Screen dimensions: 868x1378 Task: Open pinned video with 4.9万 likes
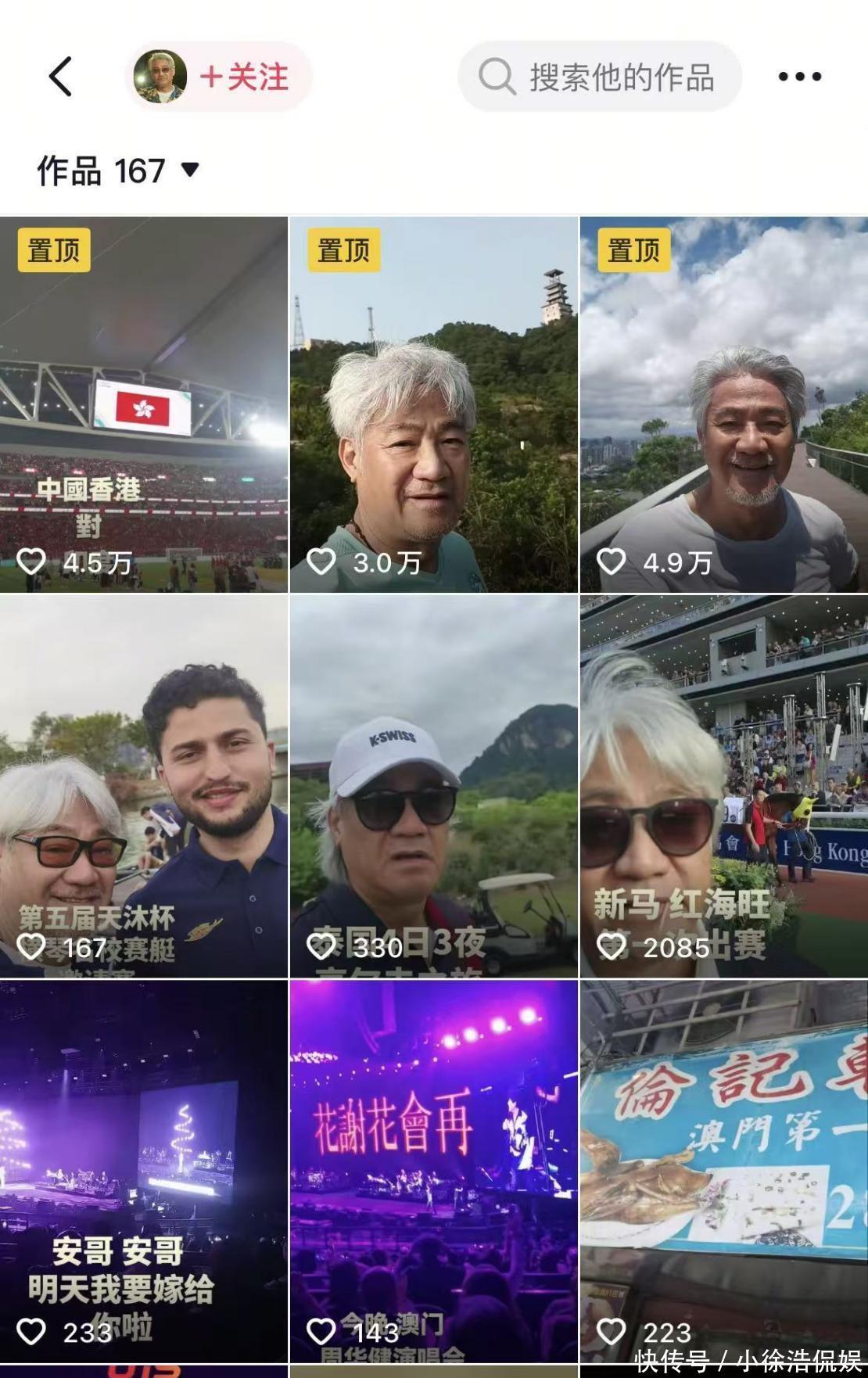tap(724, 404)
